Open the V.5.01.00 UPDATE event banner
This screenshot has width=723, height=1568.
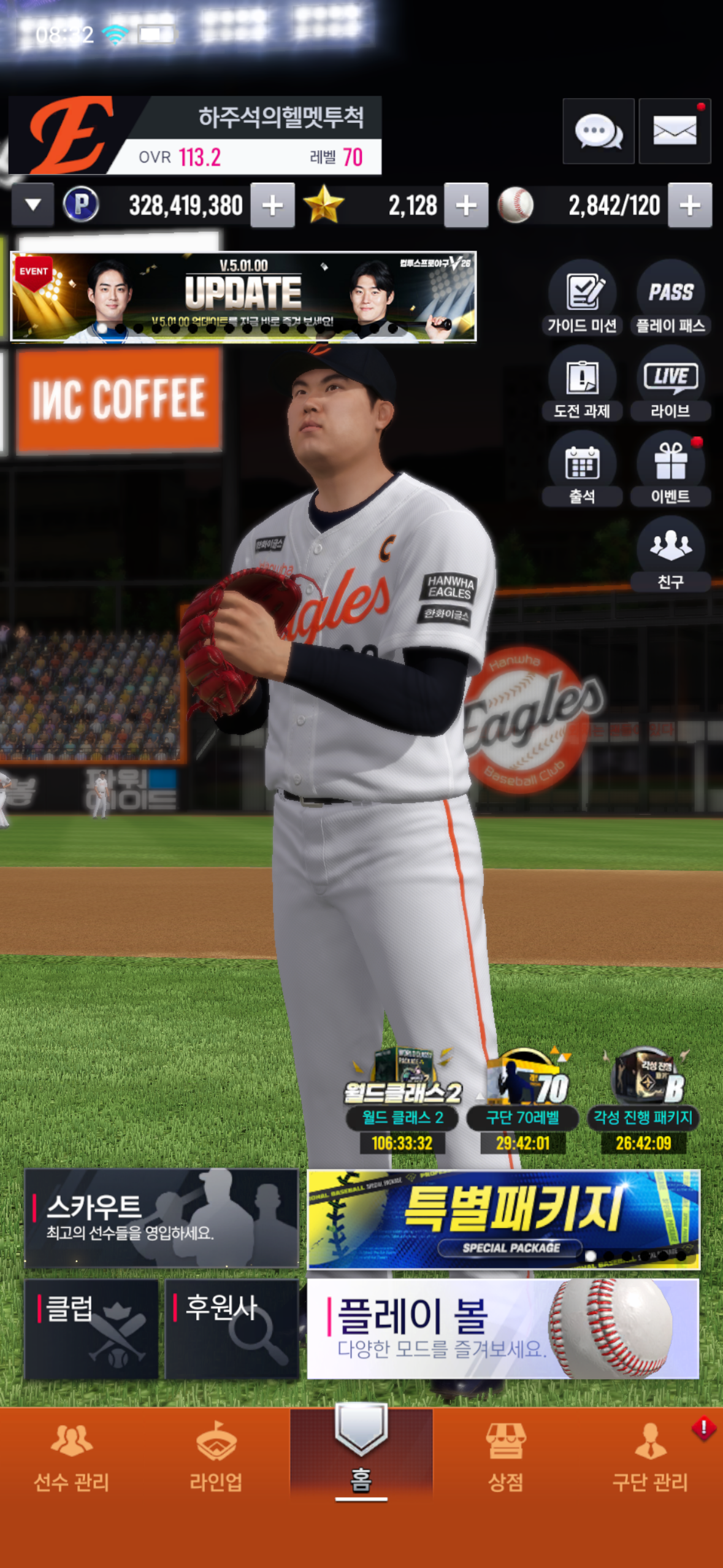pyautogui.click(x=243, y=296)
